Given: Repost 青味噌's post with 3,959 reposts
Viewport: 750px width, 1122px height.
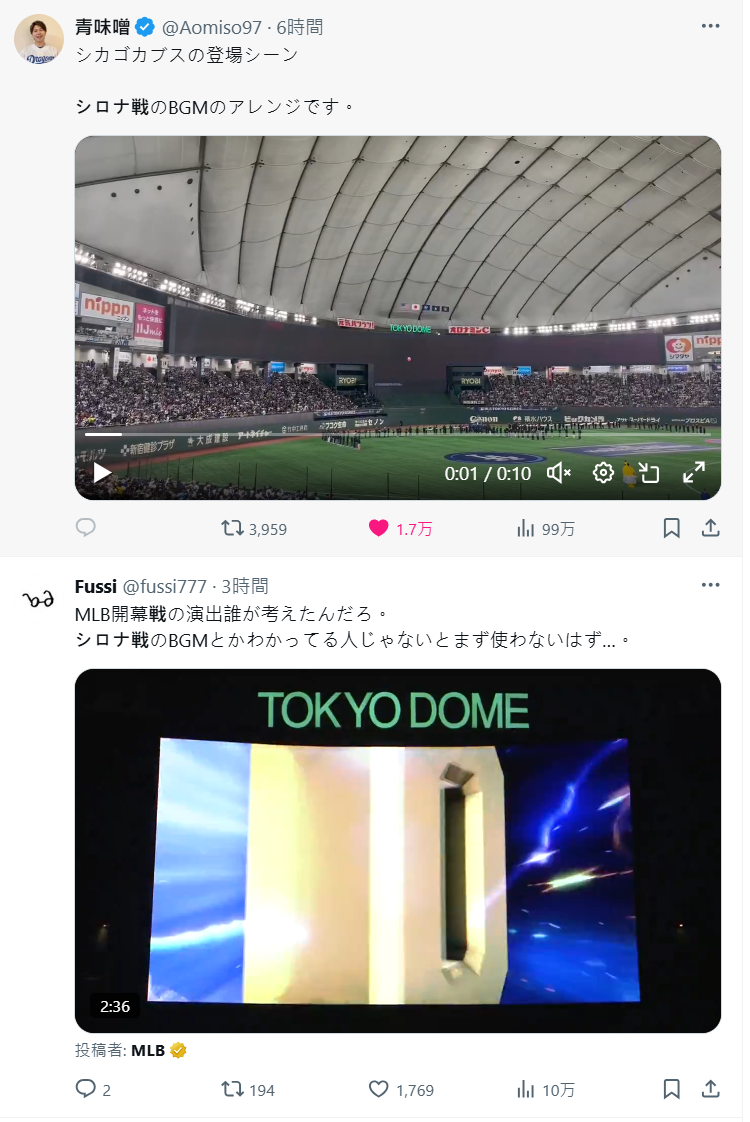Looking at the screenshot, I should click(232, 528).
